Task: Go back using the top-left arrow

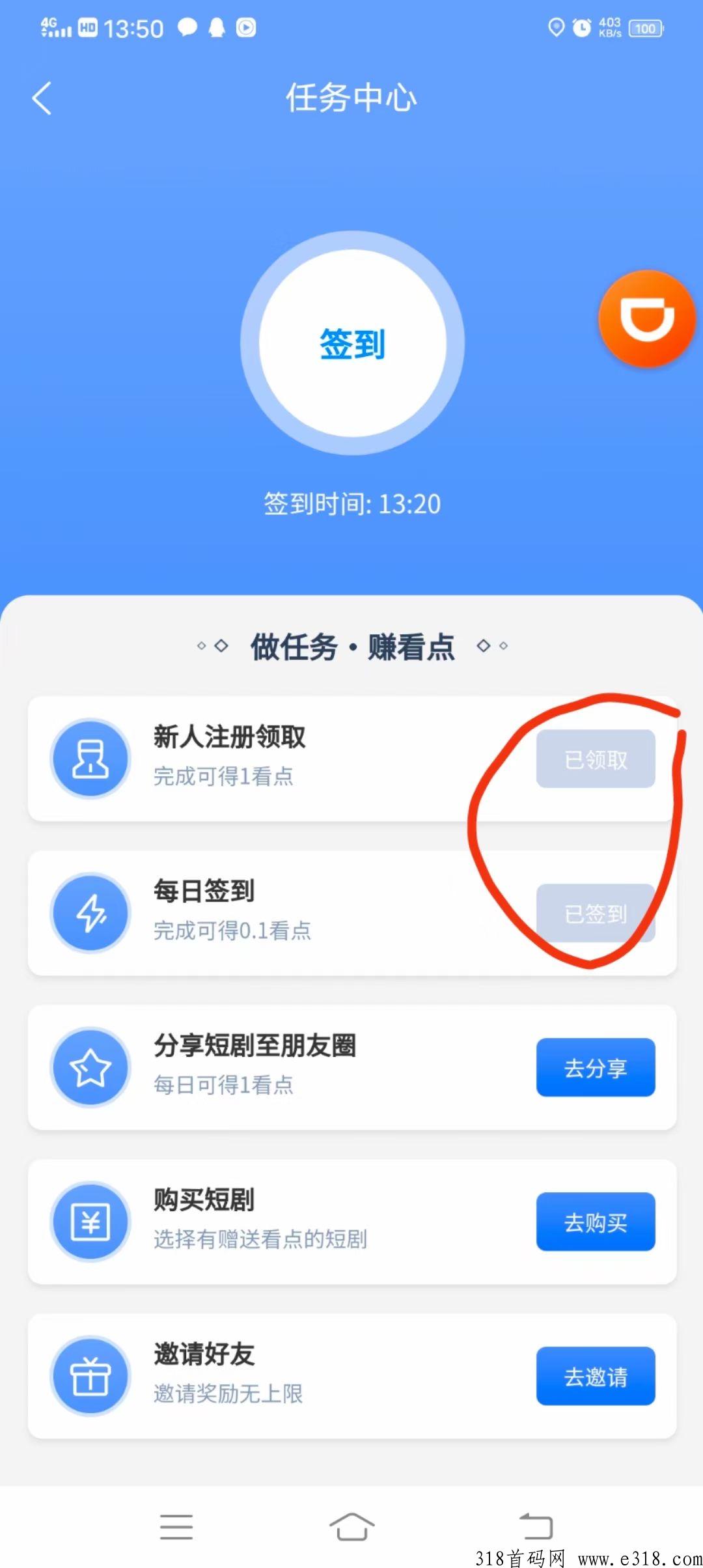Action: click(x=42, y=99)
